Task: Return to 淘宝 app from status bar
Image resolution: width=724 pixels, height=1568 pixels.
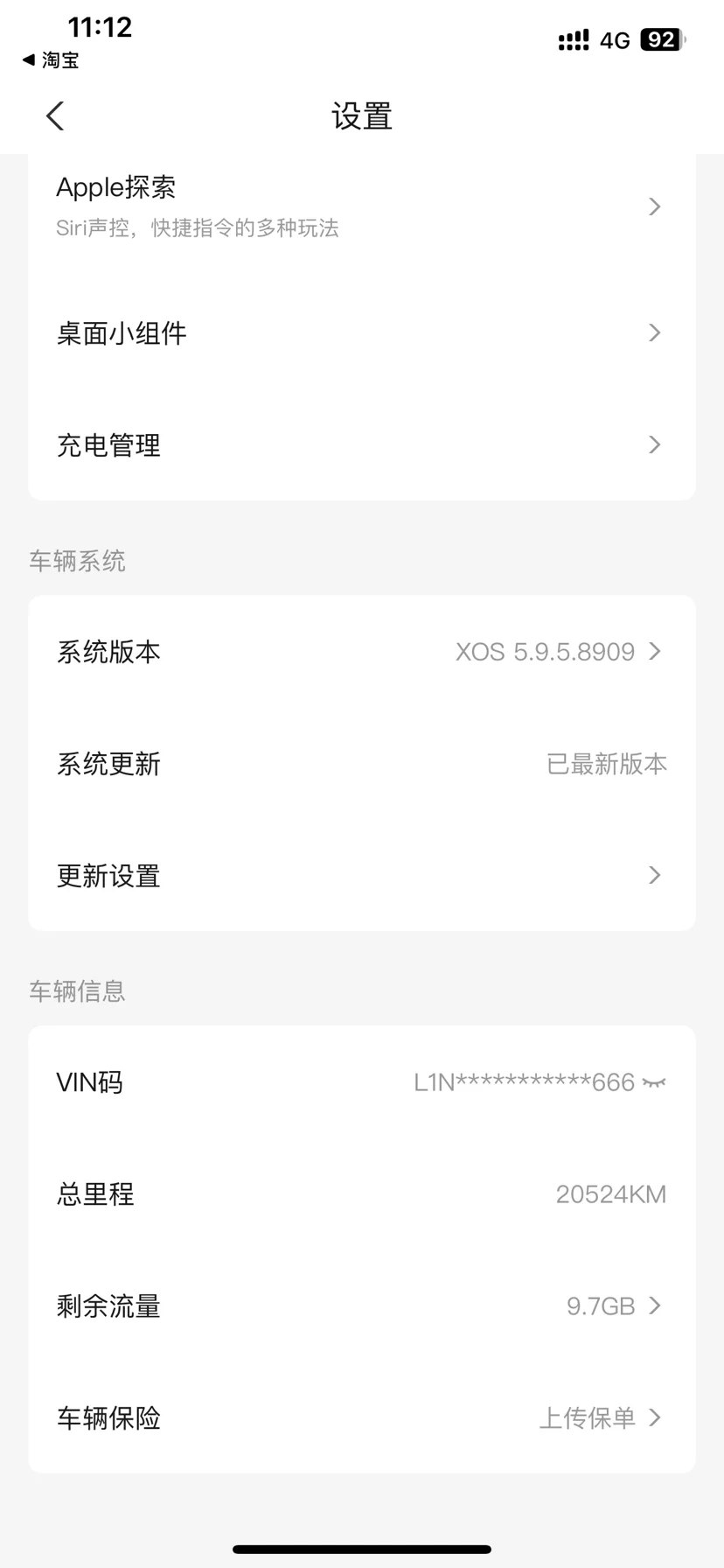Action: pos(51,60)
